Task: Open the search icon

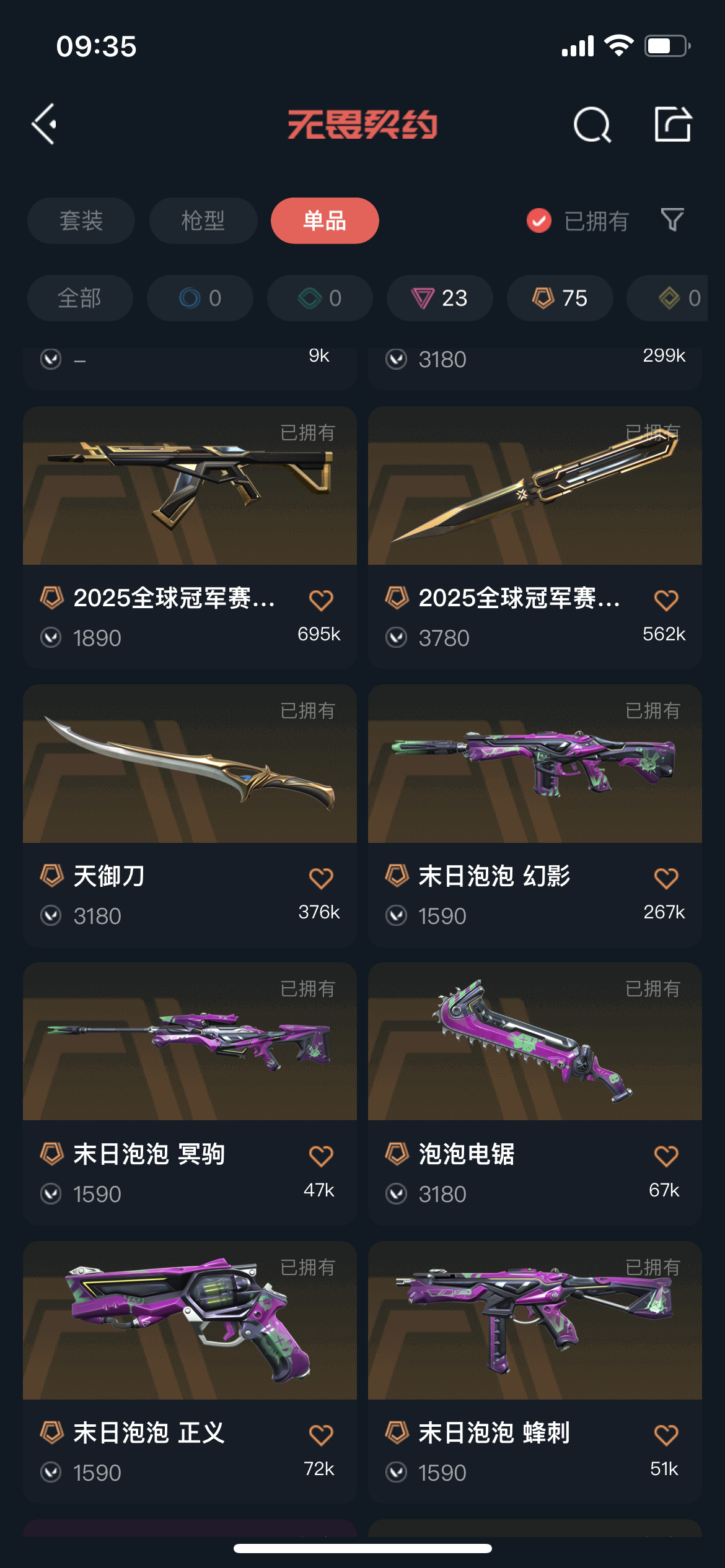Action: point(592,124)
